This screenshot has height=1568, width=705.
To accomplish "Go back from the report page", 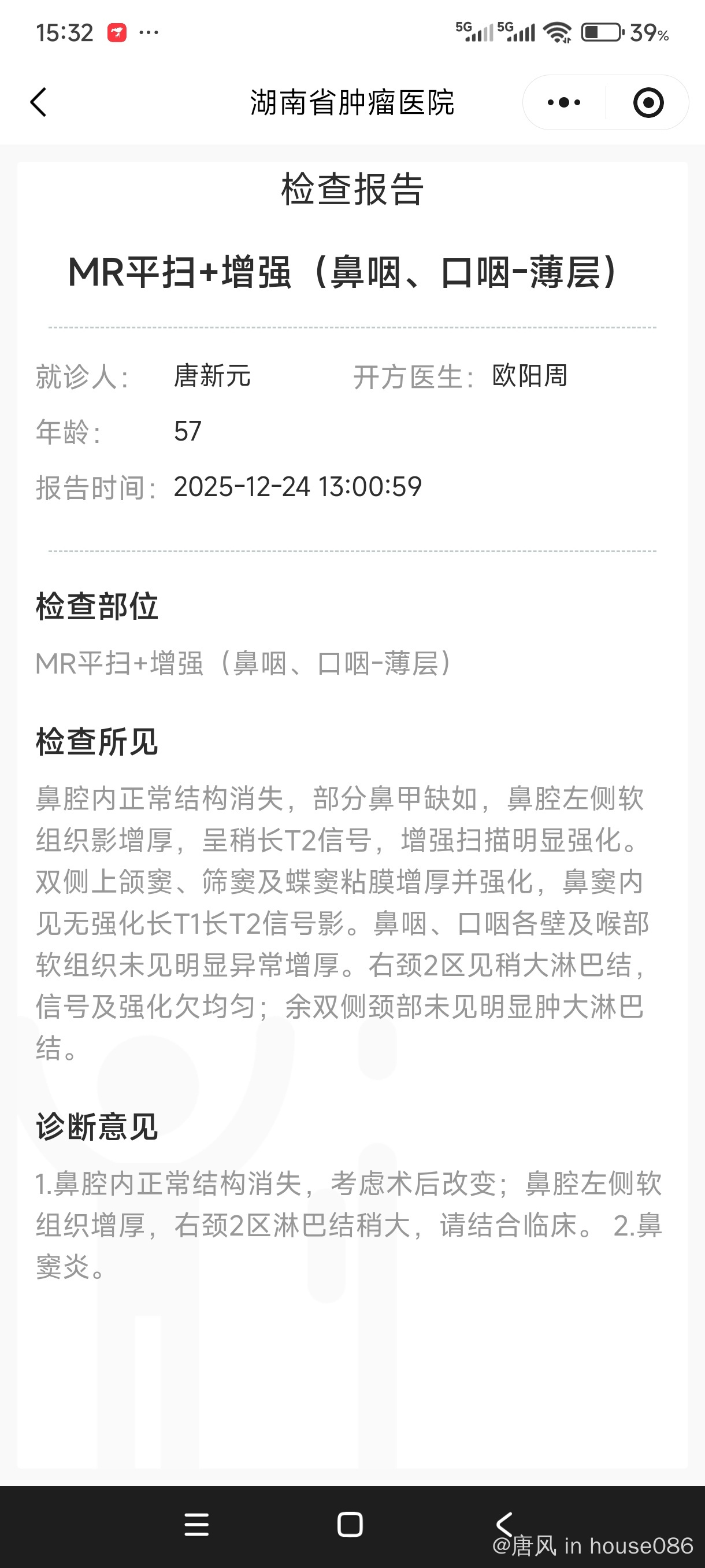I will (38, 102).
